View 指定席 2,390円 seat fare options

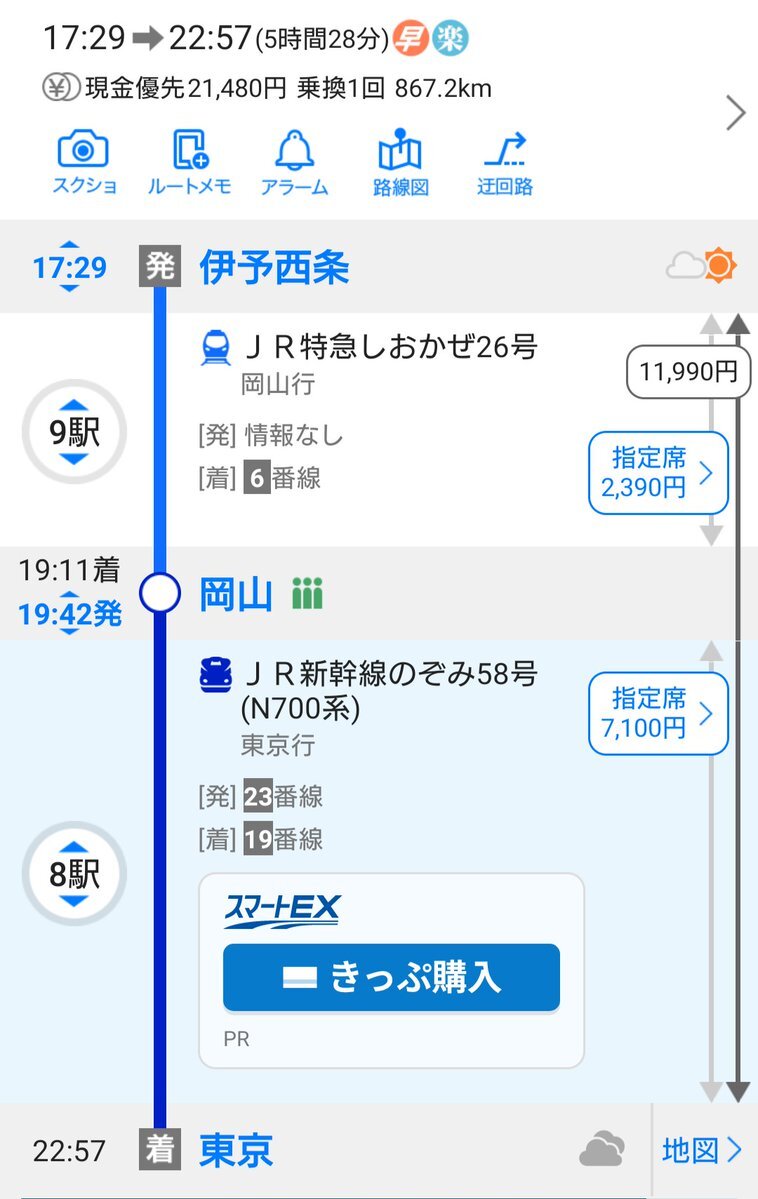click(657, 473)
